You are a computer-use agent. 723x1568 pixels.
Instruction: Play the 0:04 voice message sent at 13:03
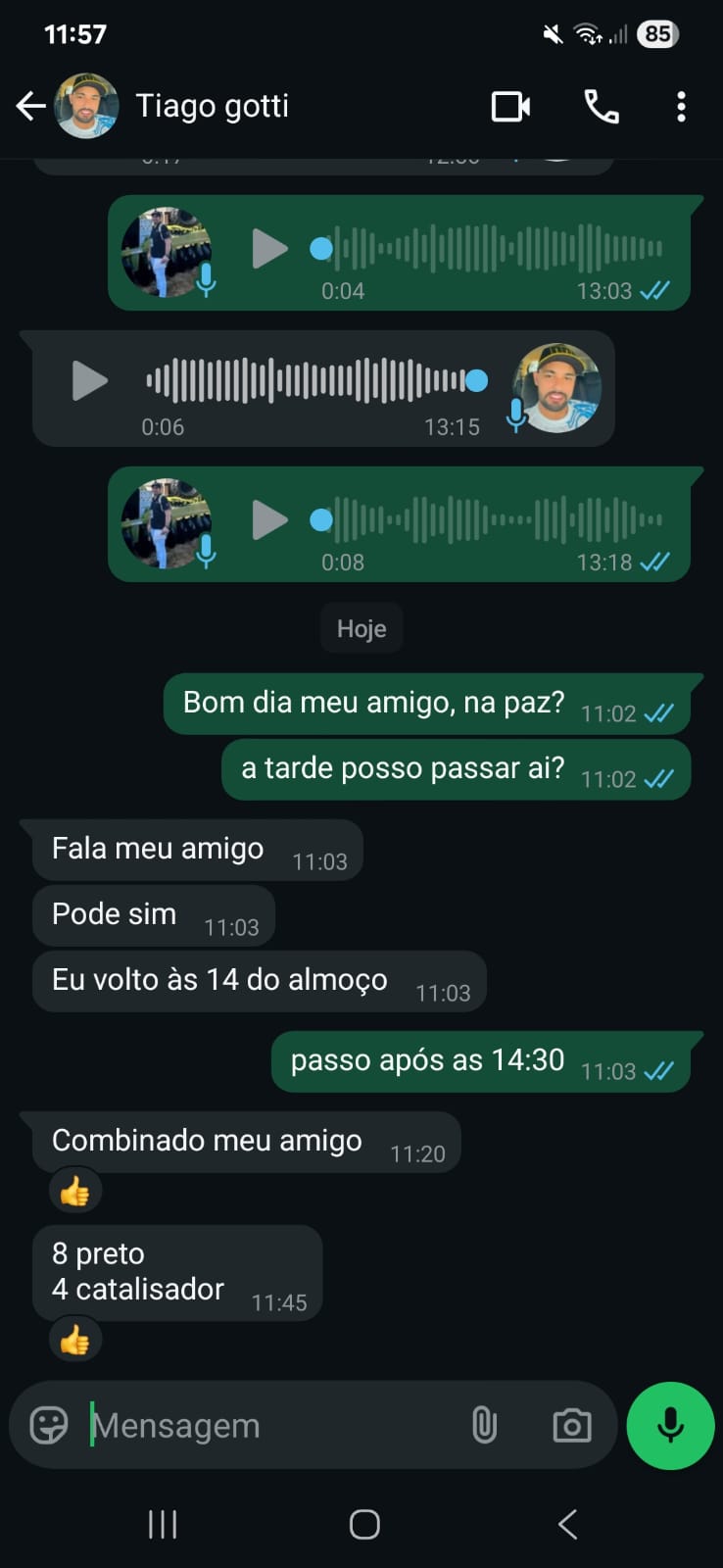269,249
